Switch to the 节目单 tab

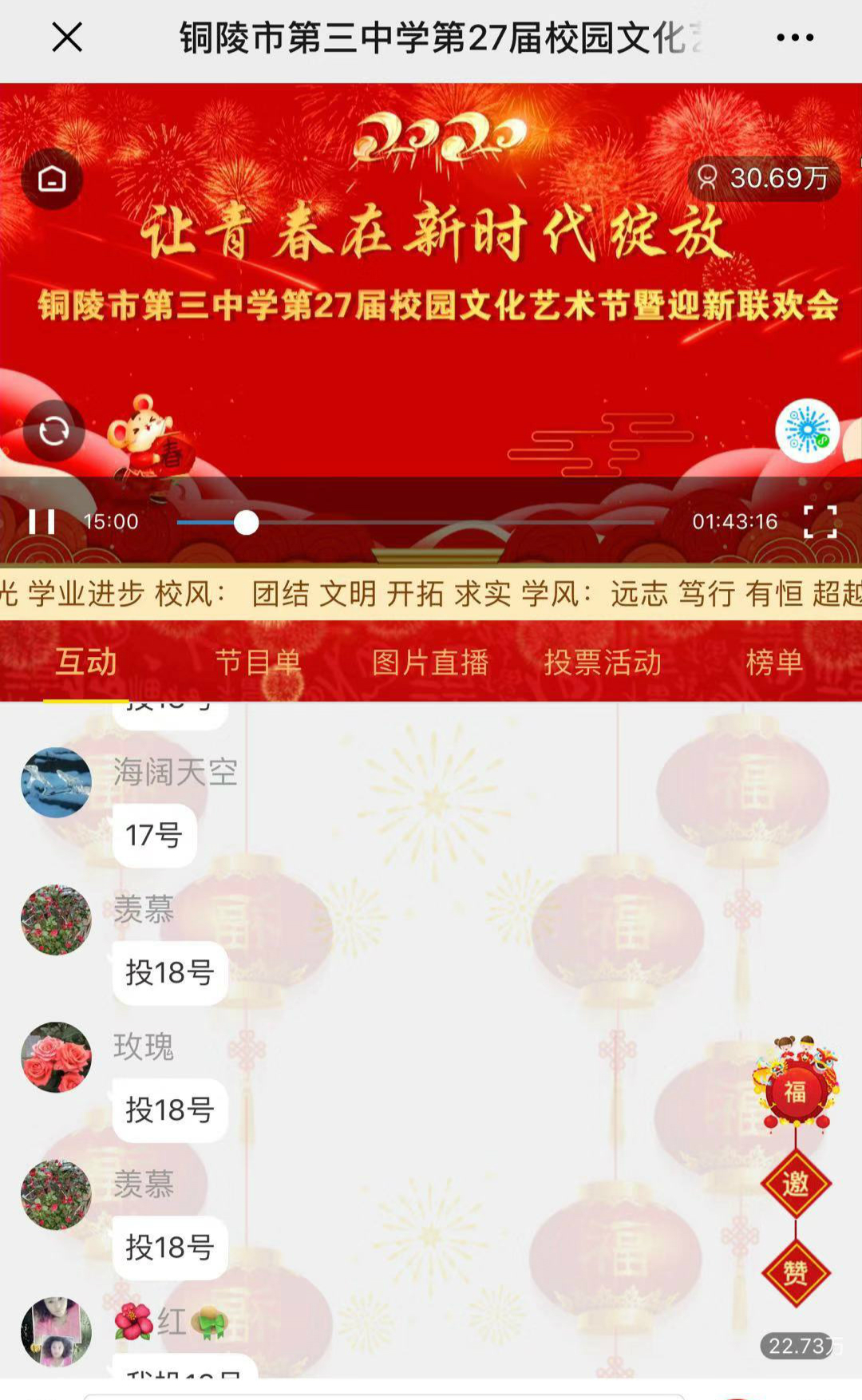(258, 662)
